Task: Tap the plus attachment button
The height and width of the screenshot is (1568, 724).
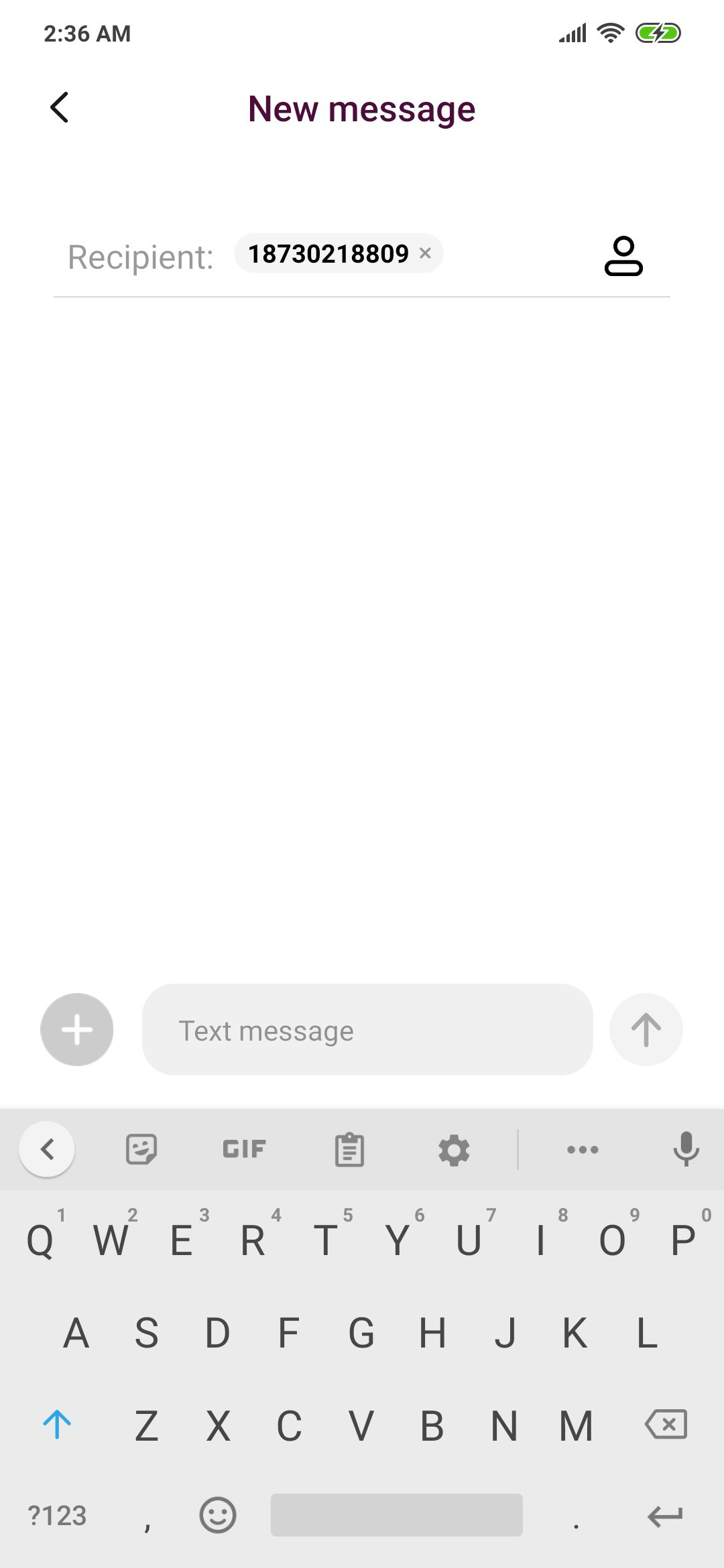Action: pos(77,1029)
